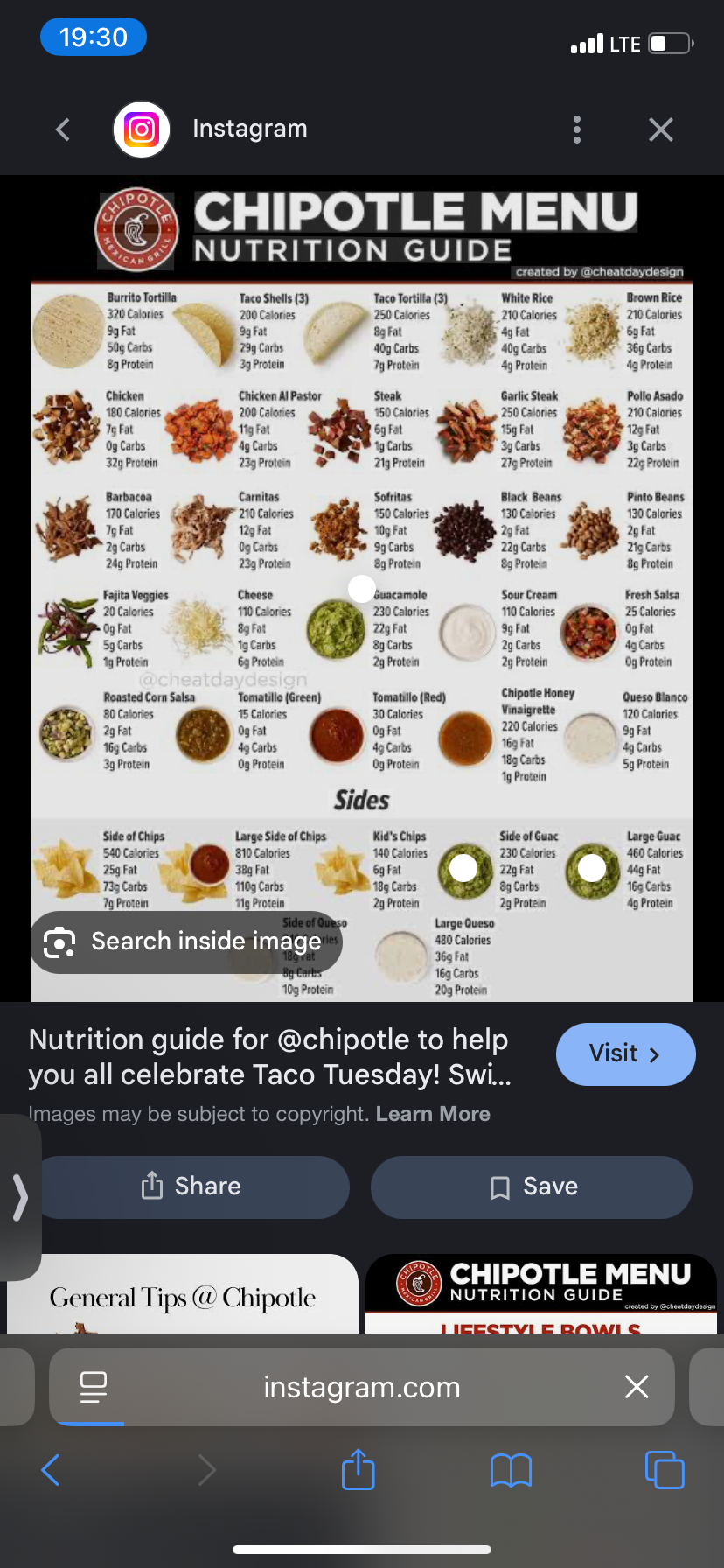Visit the Instagram source page
This screenshot has height=1568, width=724.
click(x=625, y=1053)
